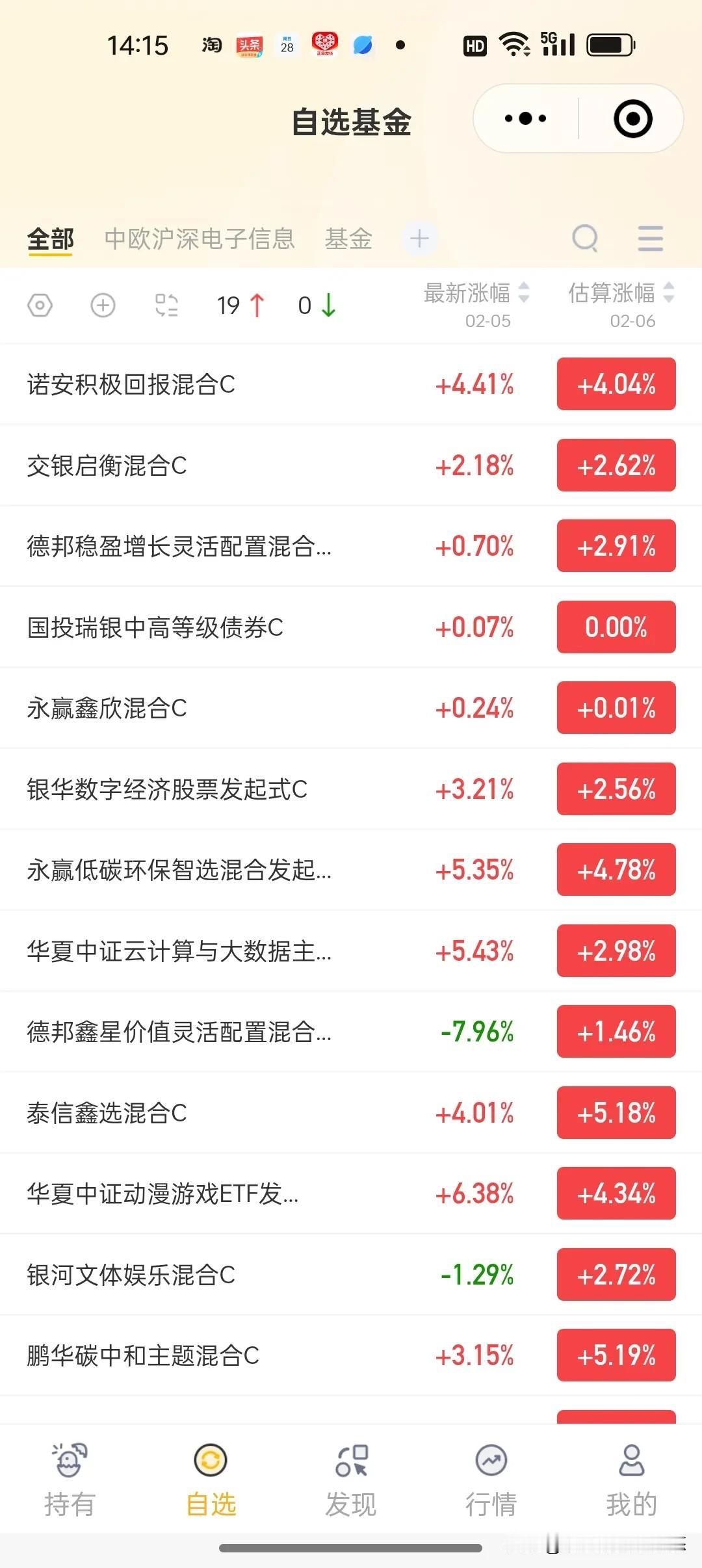Open 泰信鑫选混合C fund
The image size is (702, 1568).
[x=107, y=1113]
